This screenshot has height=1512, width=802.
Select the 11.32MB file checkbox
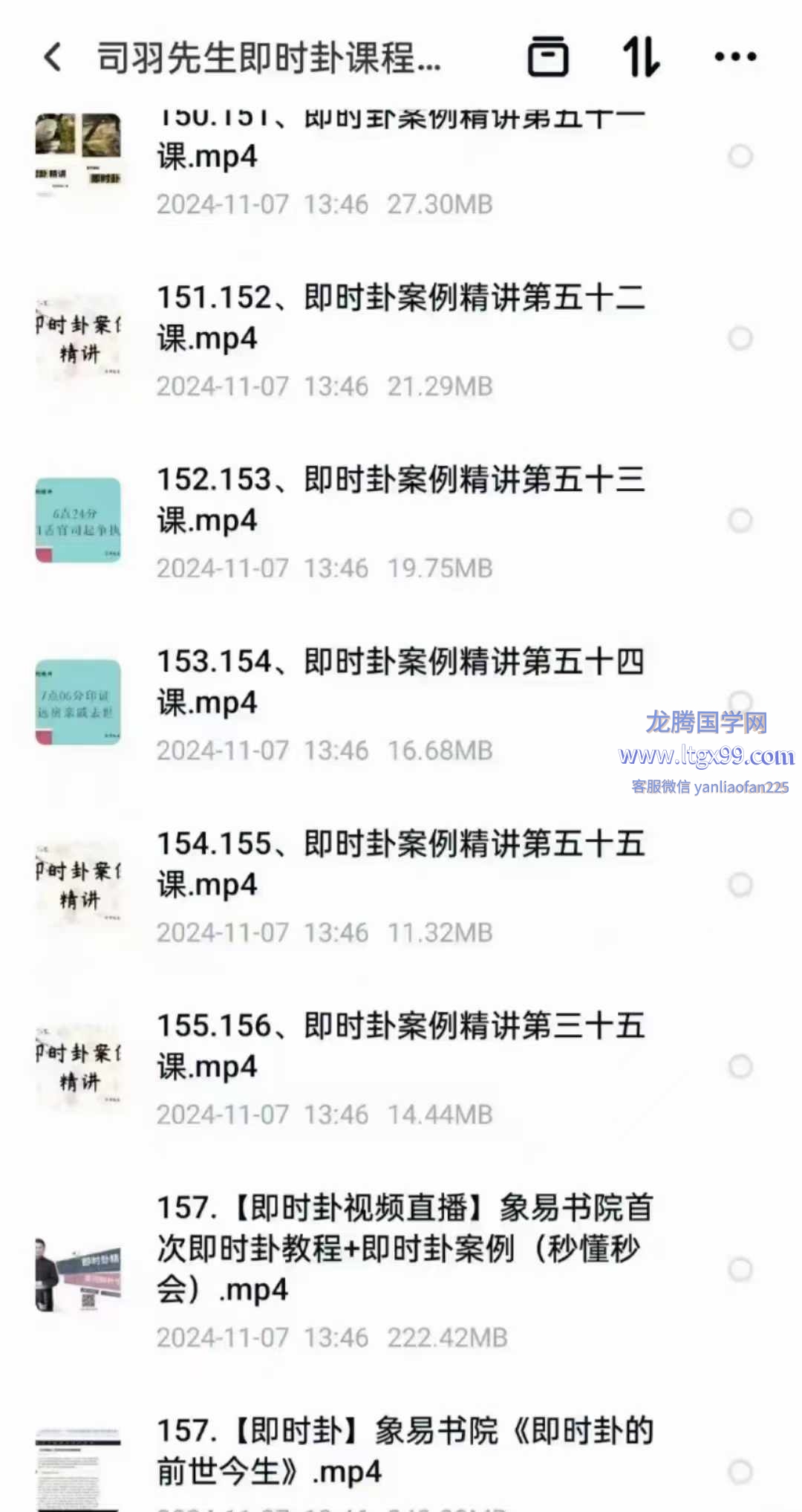(x=740, y=884)
